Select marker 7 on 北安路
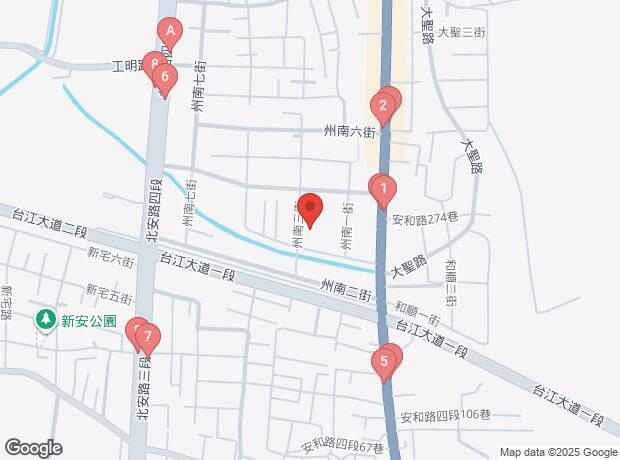Viewport: 620px width, 460px height. 147,337
